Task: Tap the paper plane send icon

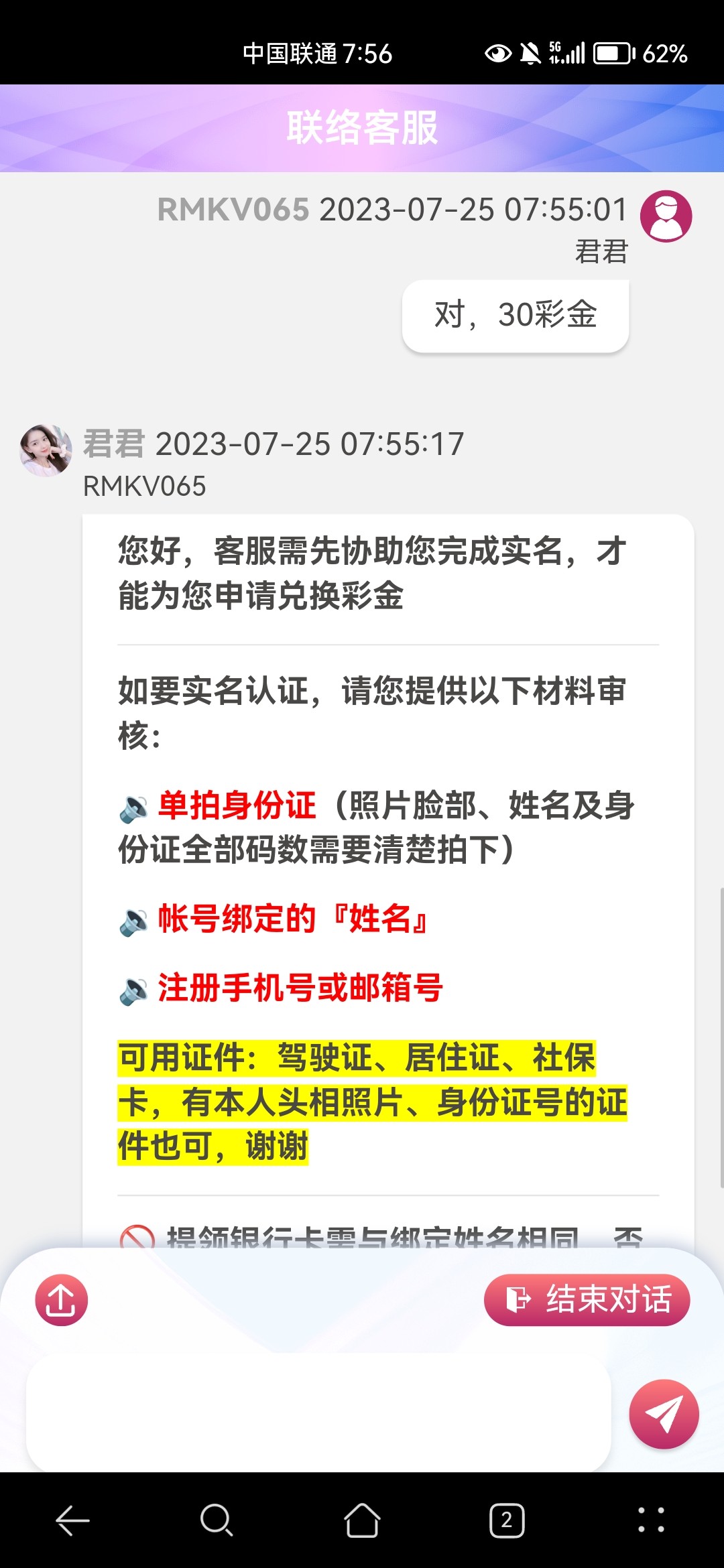Action: pos(664,1414)
